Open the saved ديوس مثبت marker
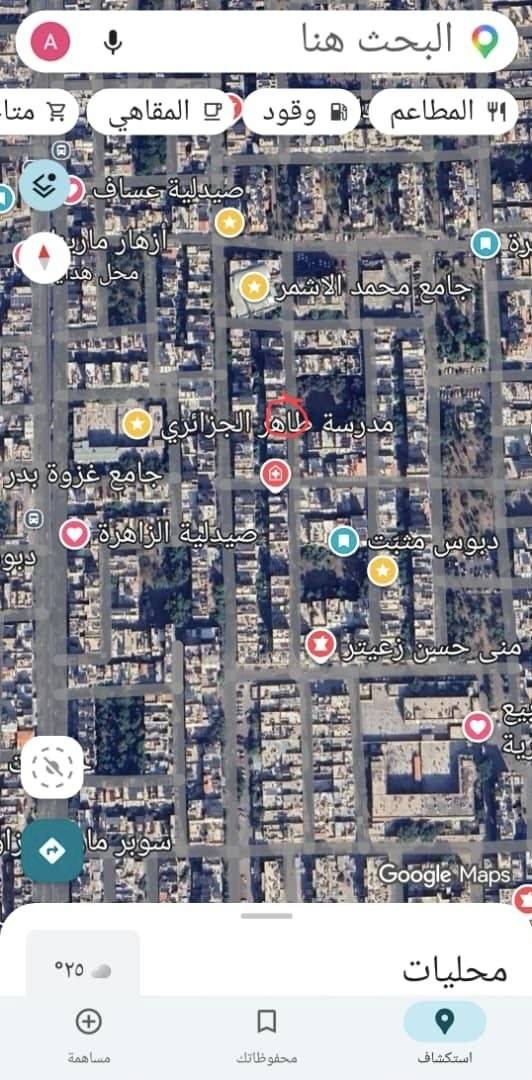This screenshot has height=1080, width=532. pos(343,541)
